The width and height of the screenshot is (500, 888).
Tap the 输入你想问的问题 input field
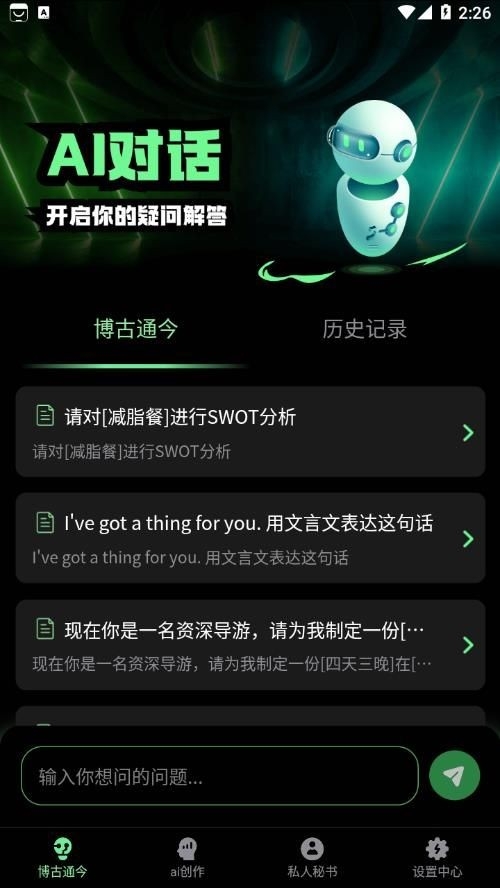click(220, 776)
